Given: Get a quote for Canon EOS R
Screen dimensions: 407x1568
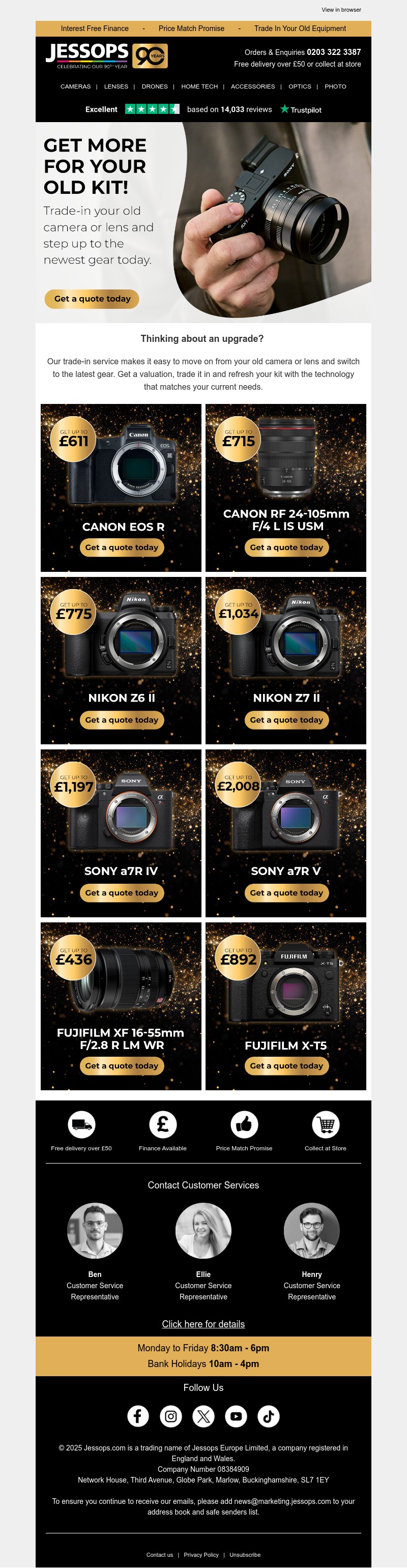Looking at the screenshot, I should (x=122, y=547).
